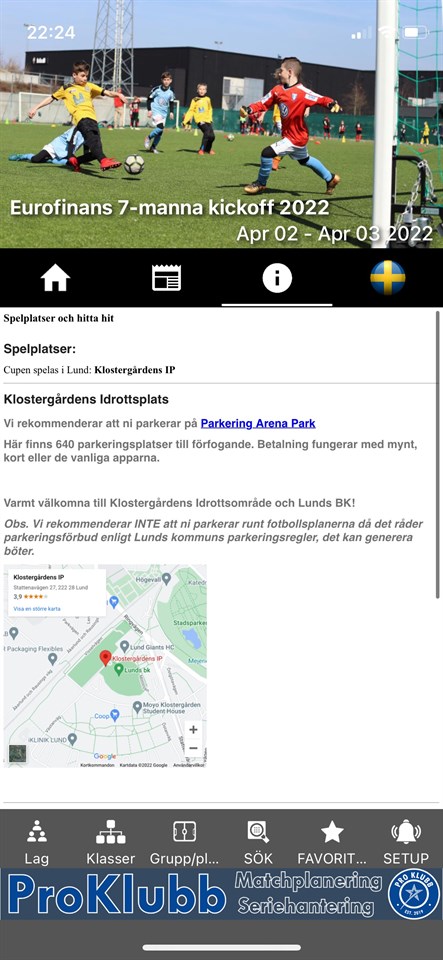Image resolution: width=443 pixels, height=960 pixels.
Task: Open the Lag section
Action: pyautogui.click(x=37, y=842)
